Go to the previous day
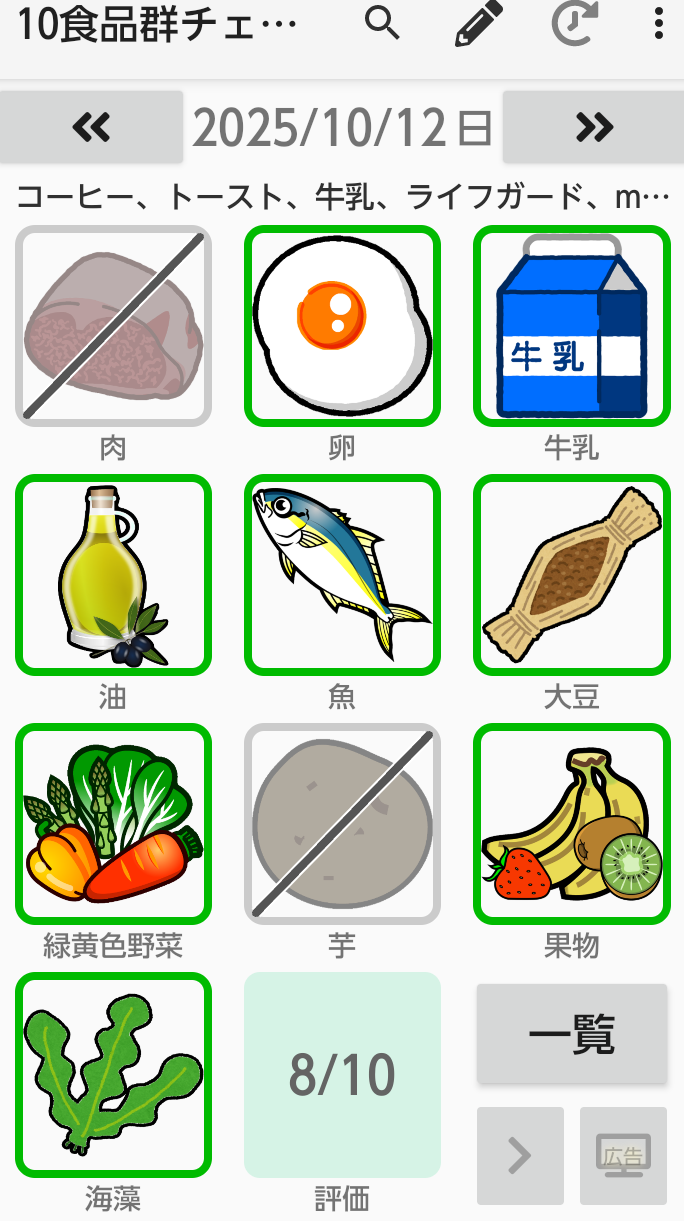Image resolution: width=684 pixels, height=1222 pixels. point(92,127)
